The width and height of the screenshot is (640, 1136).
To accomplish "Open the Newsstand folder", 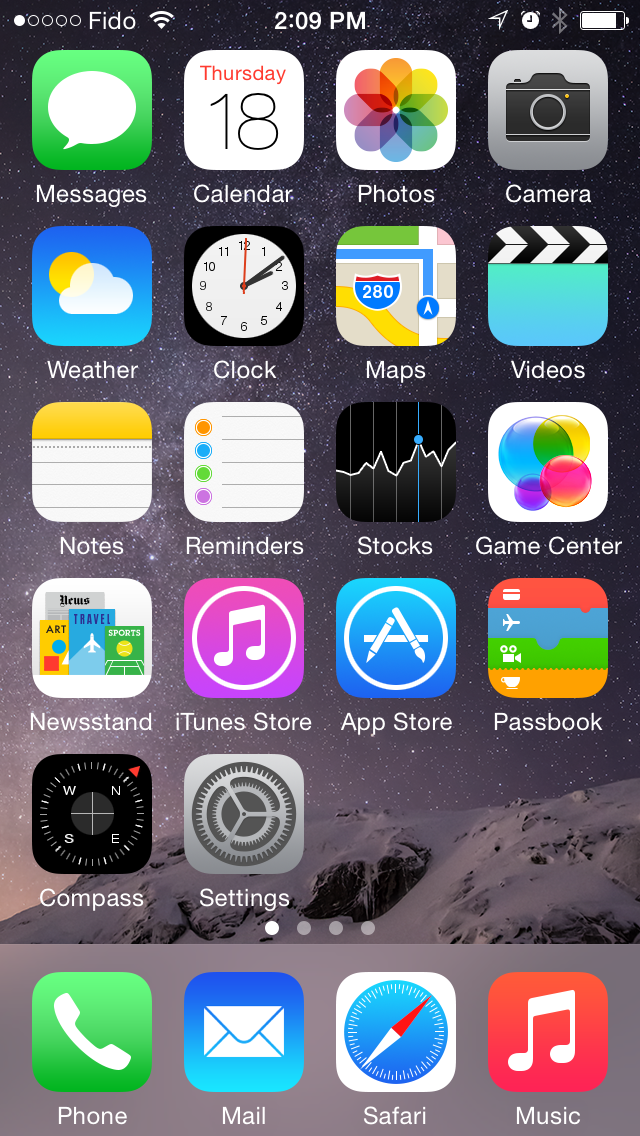I will coord(92,638).
